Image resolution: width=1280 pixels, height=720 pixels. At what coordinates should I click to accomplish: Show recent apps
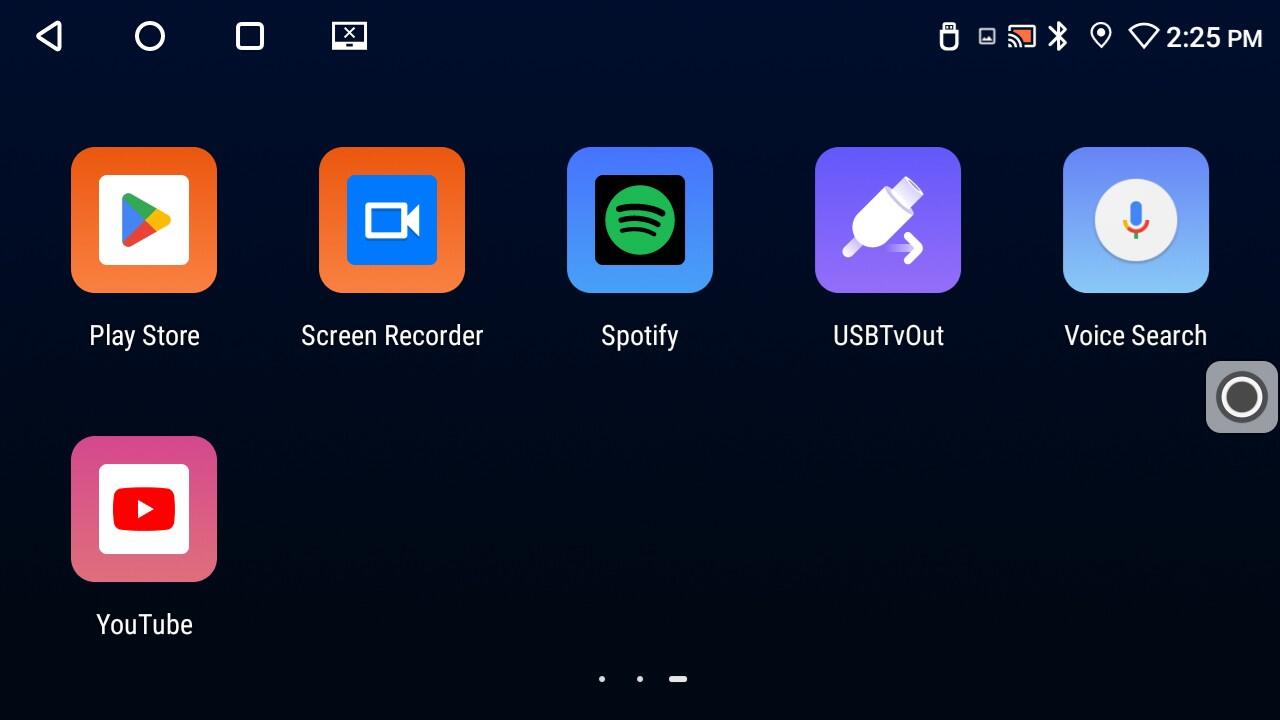(x=250, y=37)
